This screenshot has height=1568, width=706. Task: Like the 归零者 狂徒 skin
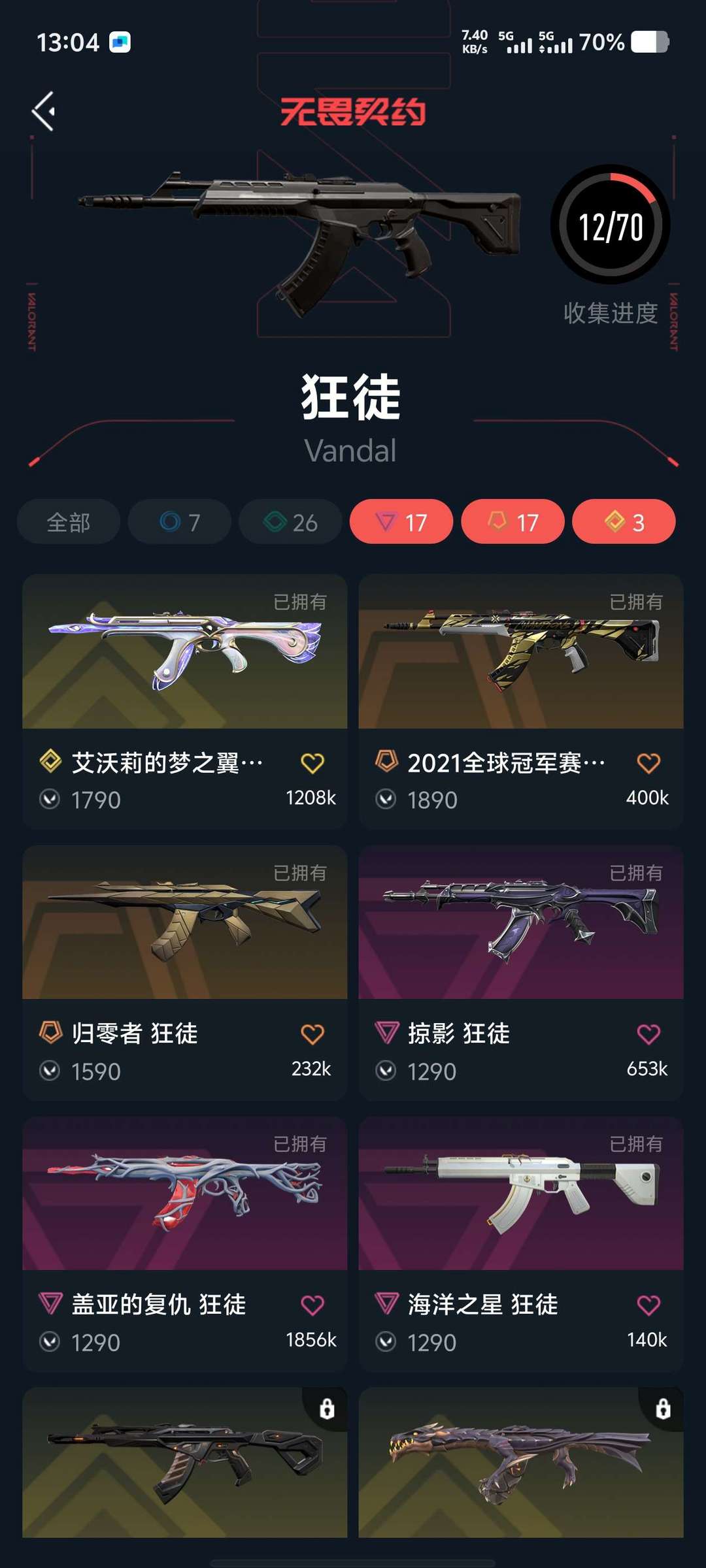point(312,1034)
